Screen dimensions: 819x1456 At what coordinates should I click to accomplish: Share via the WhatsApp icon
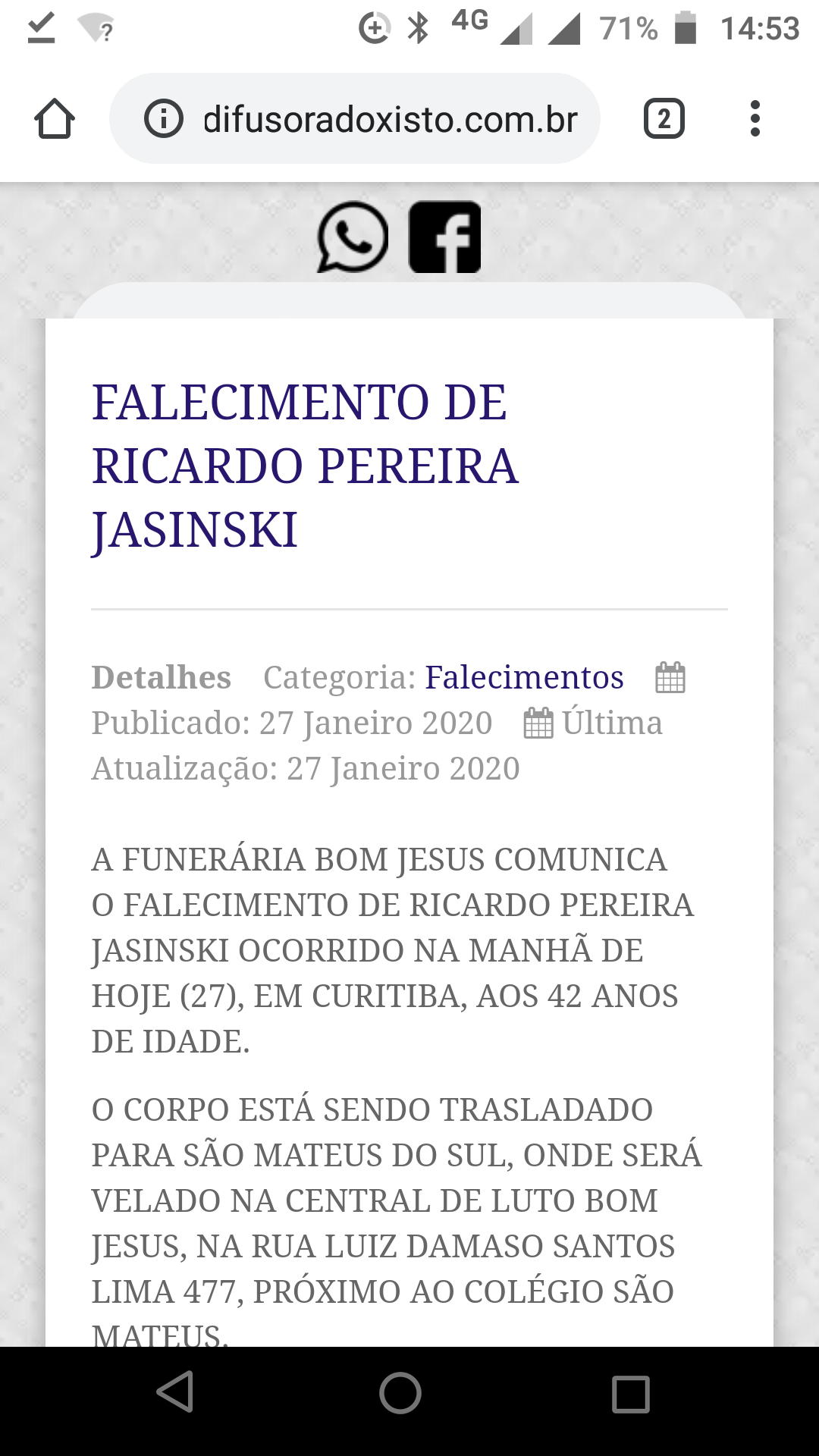point(353,237)
